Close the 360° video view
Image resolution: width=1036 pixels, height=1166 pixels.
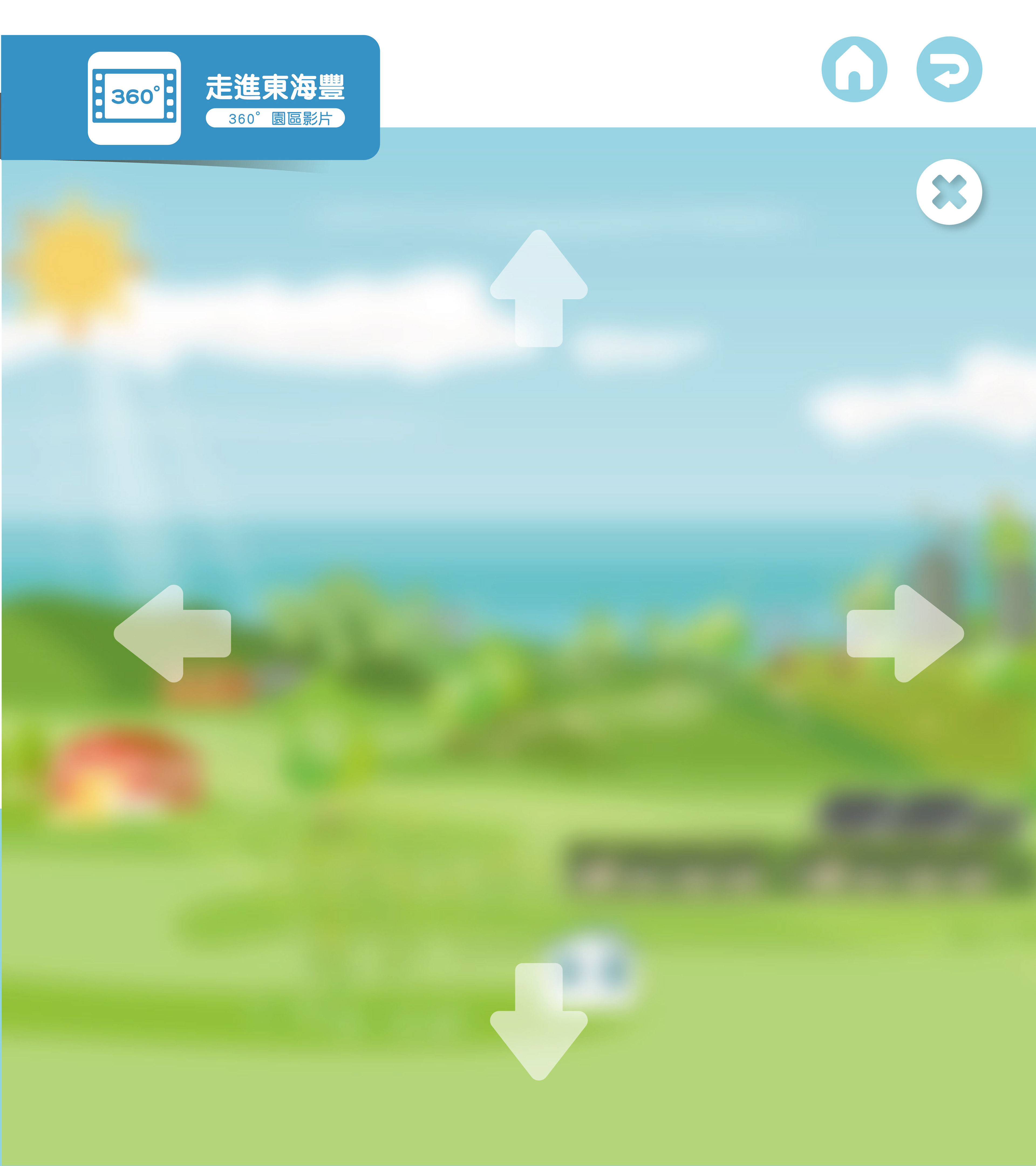click(x=949, y=192)
